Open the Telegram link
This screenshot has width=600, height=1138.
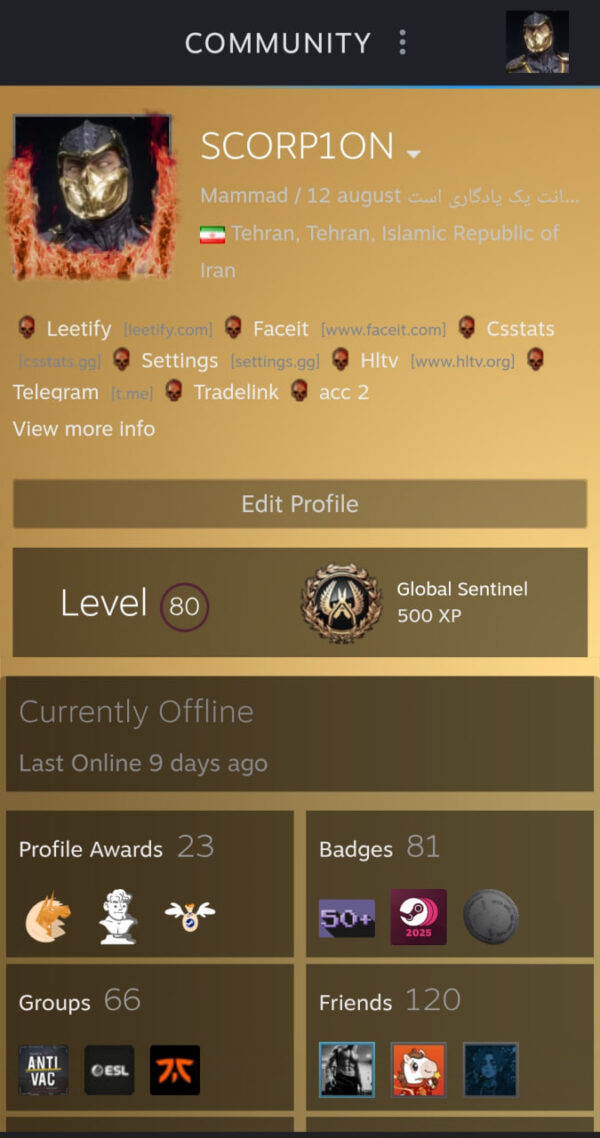(56, 392)
